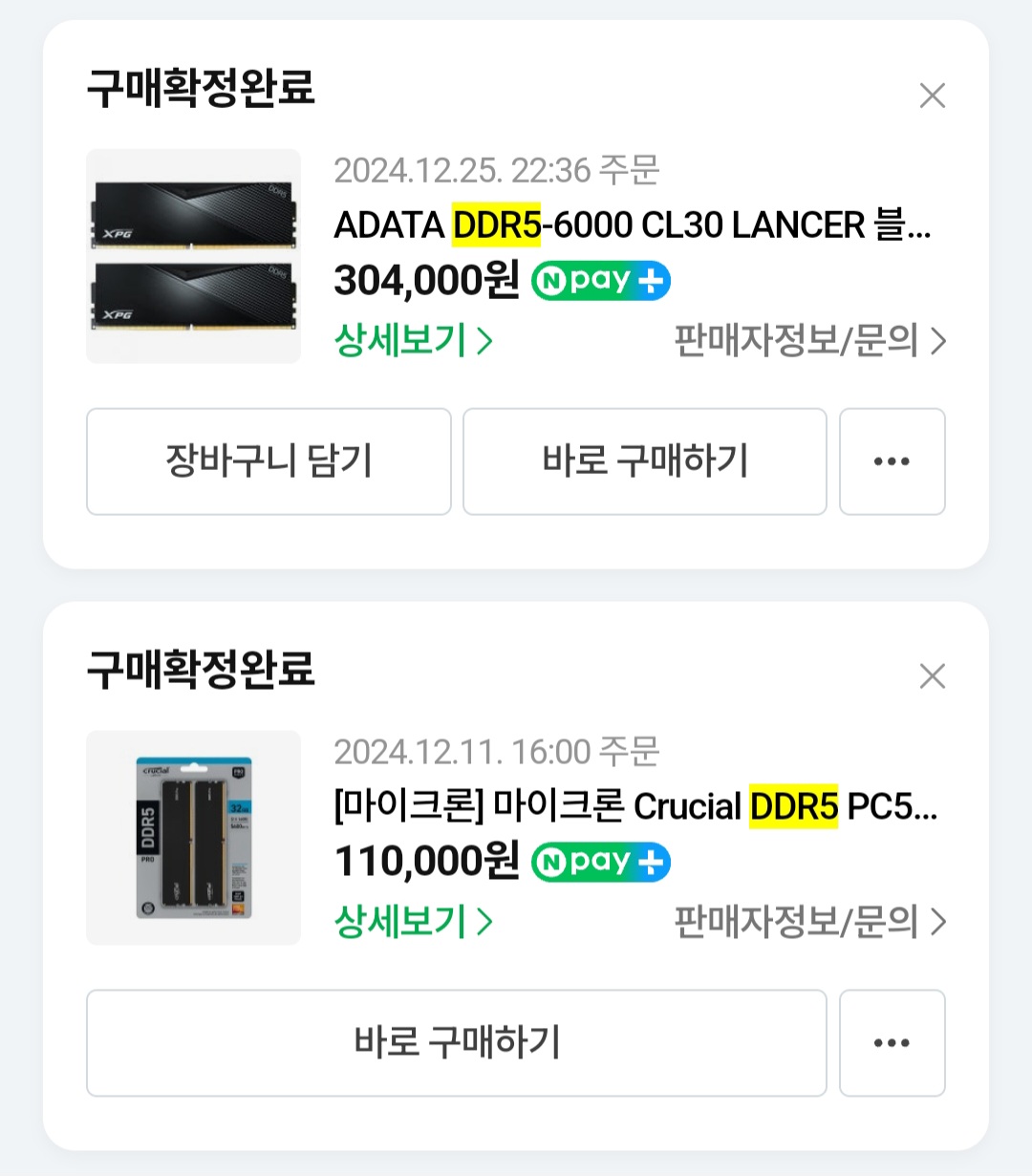Select 바로 구매하기 for ADATA DDR5

(645, 461)
